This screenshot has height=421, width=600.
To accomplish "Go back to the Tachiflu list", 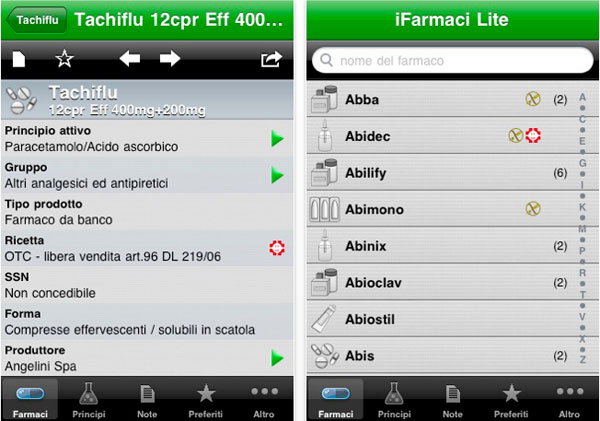I will pos(35,20).
